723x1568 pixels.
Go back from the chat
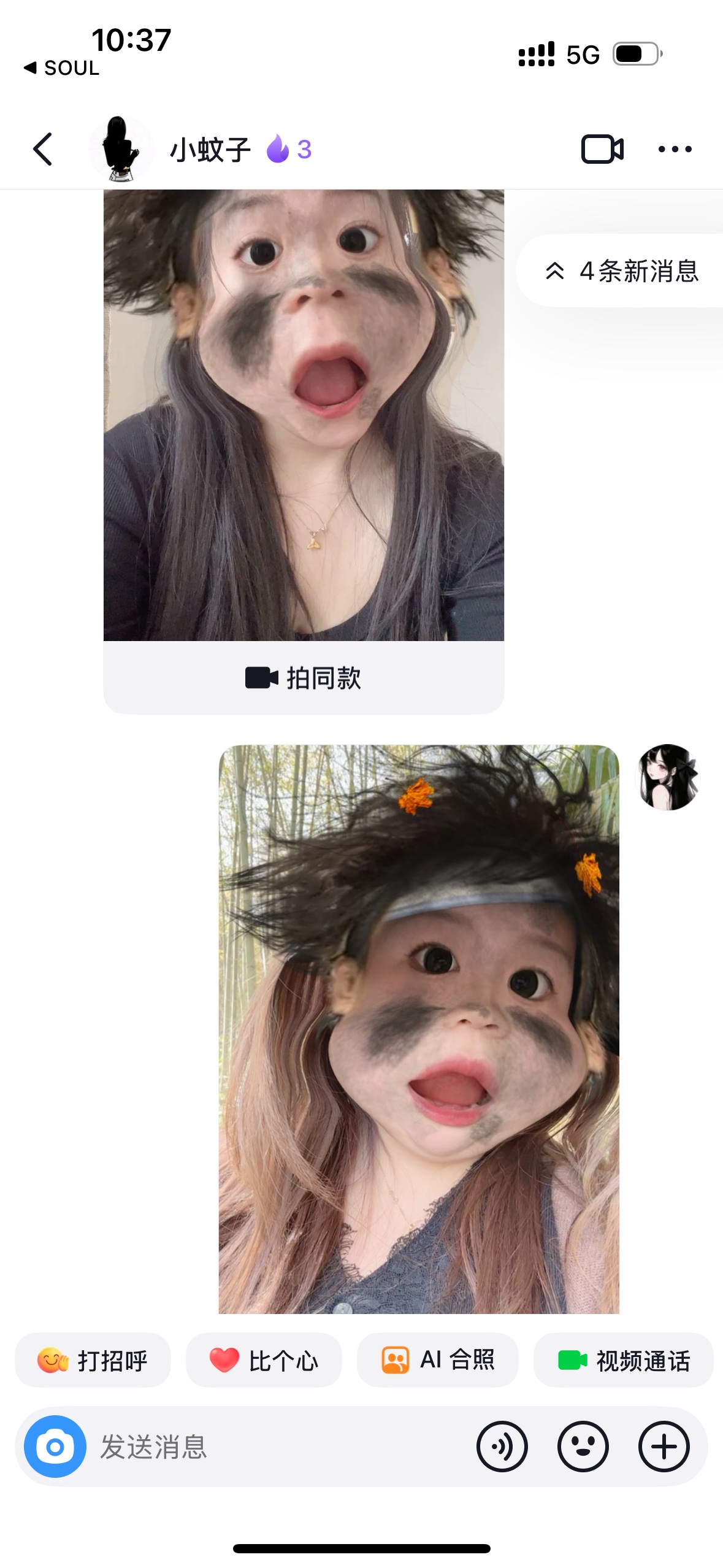coord(42,149)
